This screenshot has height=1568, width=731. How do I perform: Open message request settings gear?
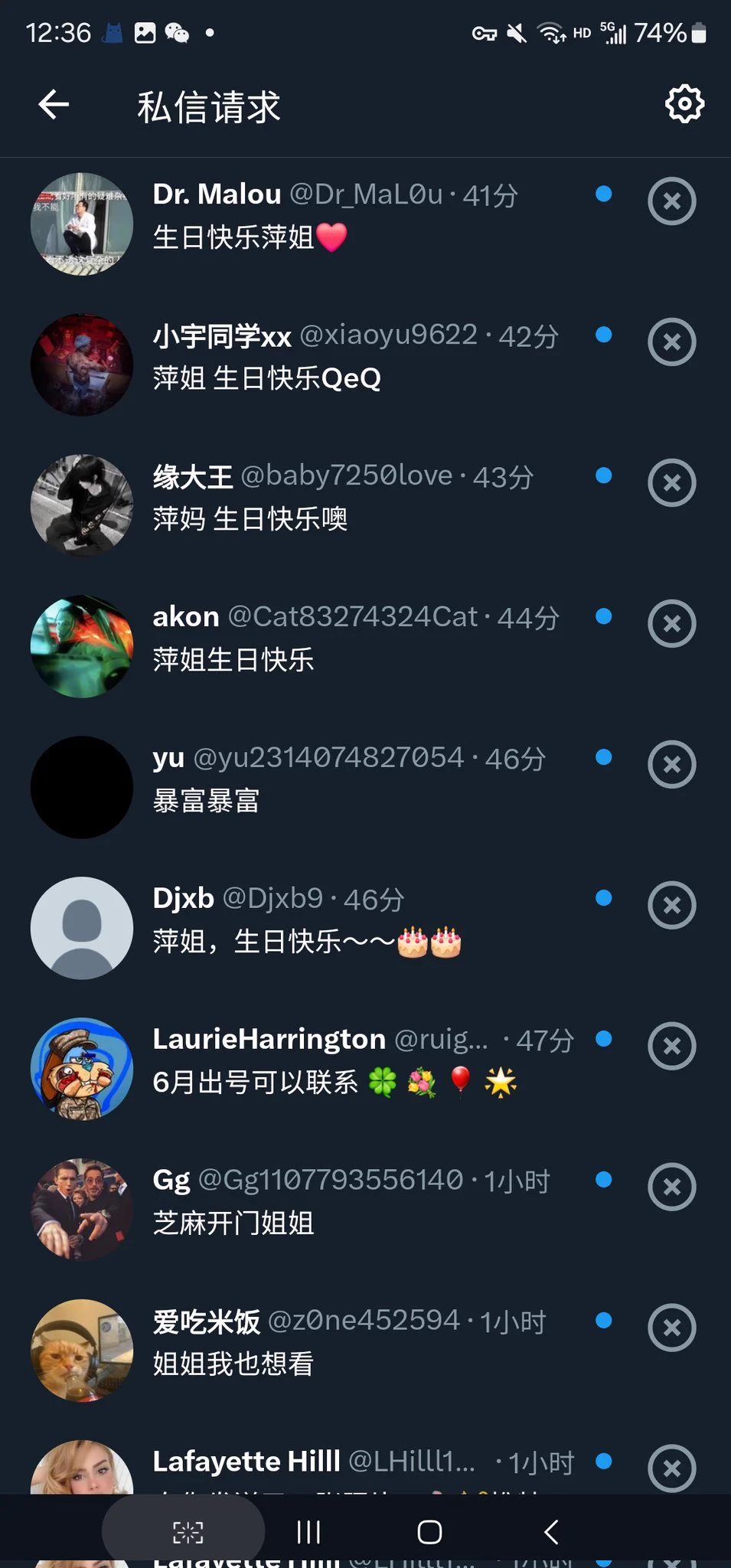click(684, 103)
